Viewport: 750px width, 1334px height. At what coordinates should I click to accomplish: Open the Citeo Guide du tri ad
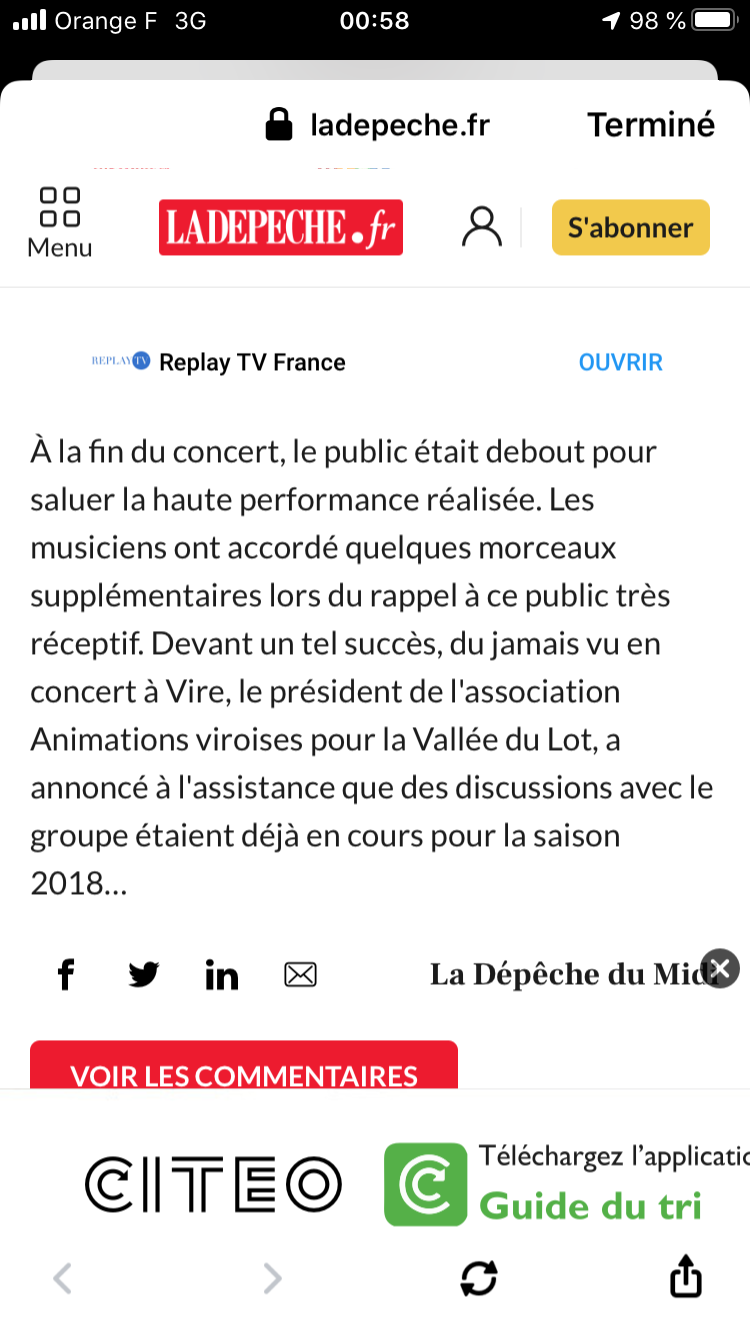point(417,1184)
